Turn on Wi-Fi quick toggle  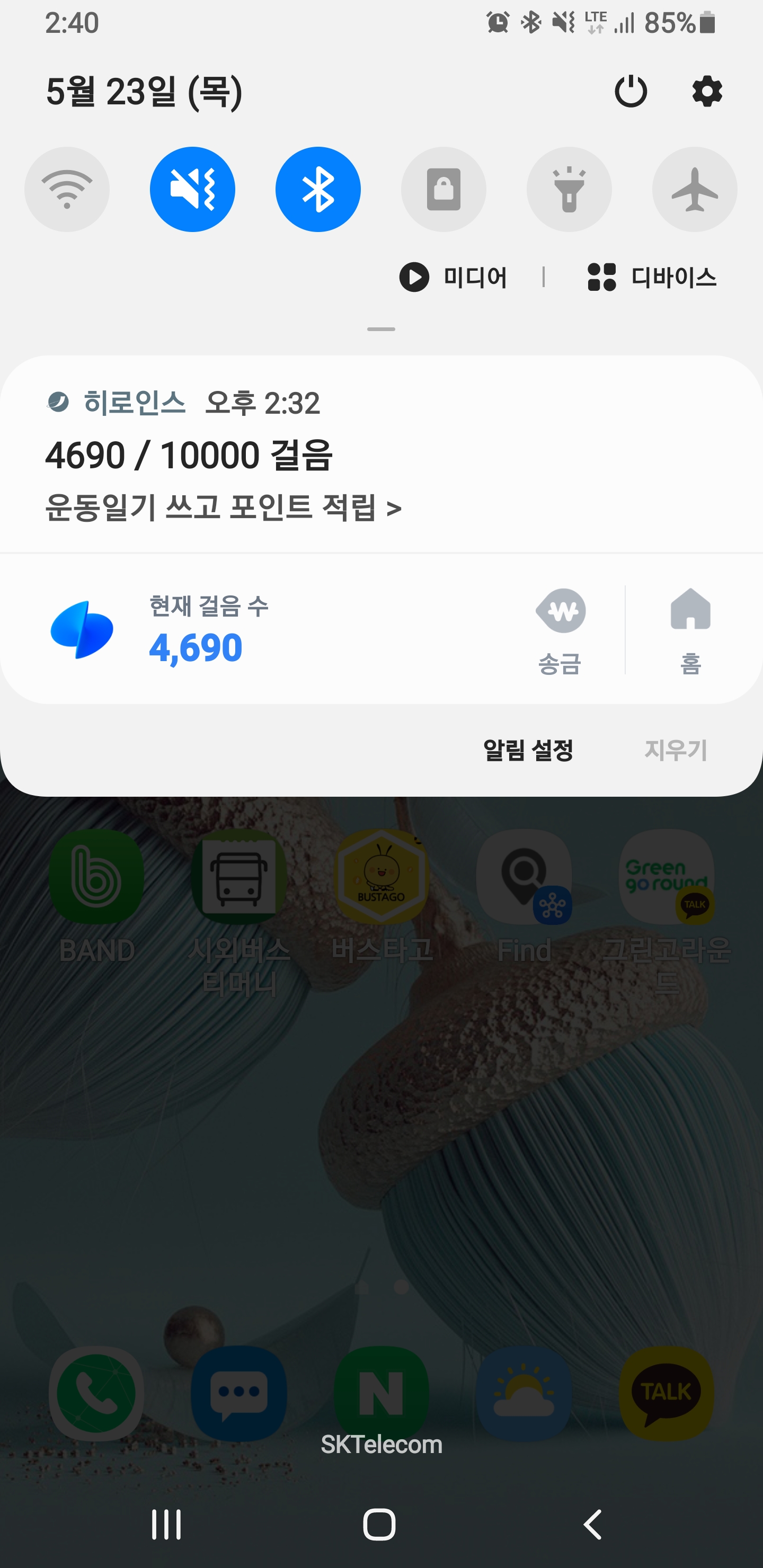coord(67,189)
